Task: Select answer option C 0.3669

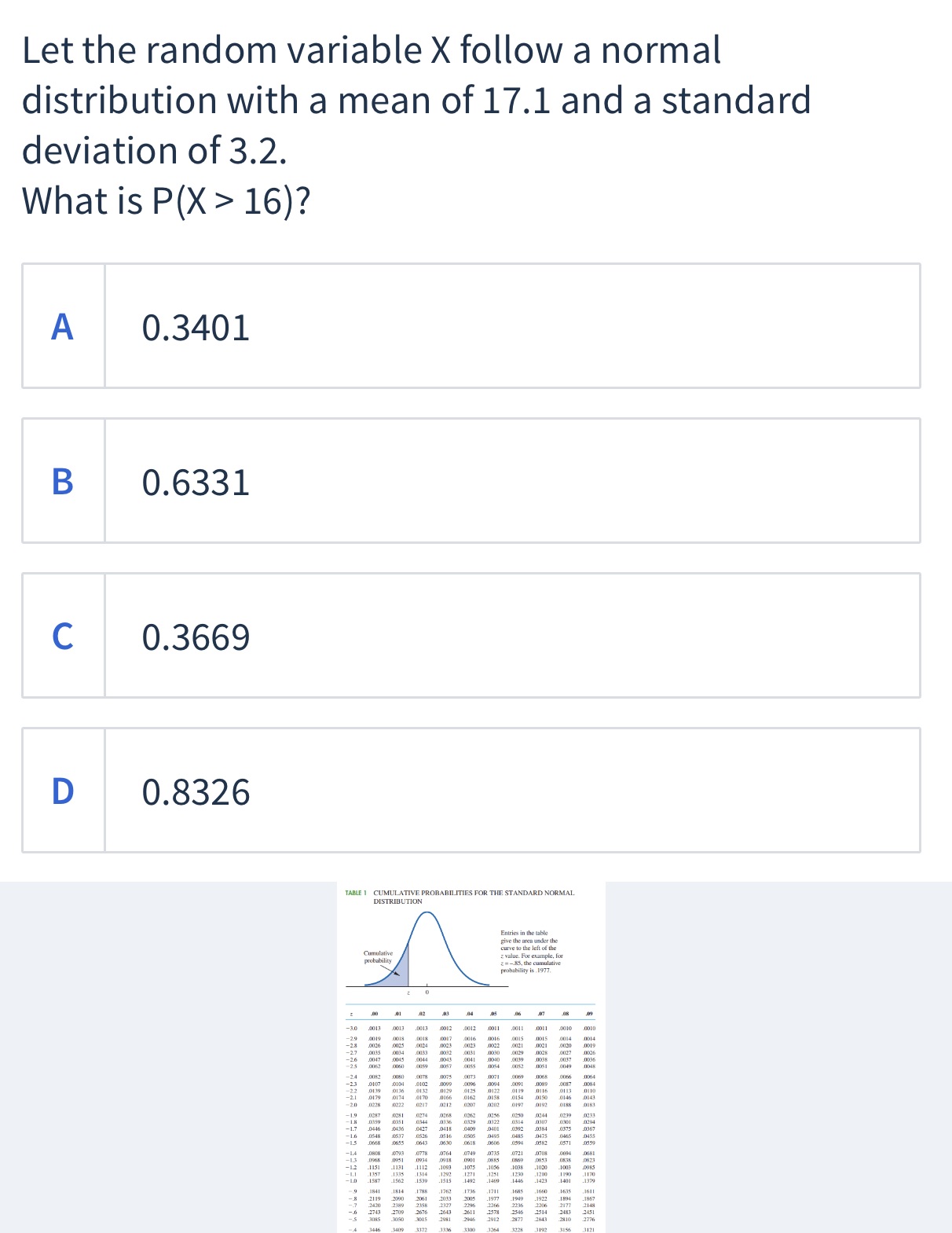Action: [x=471, y=635]
